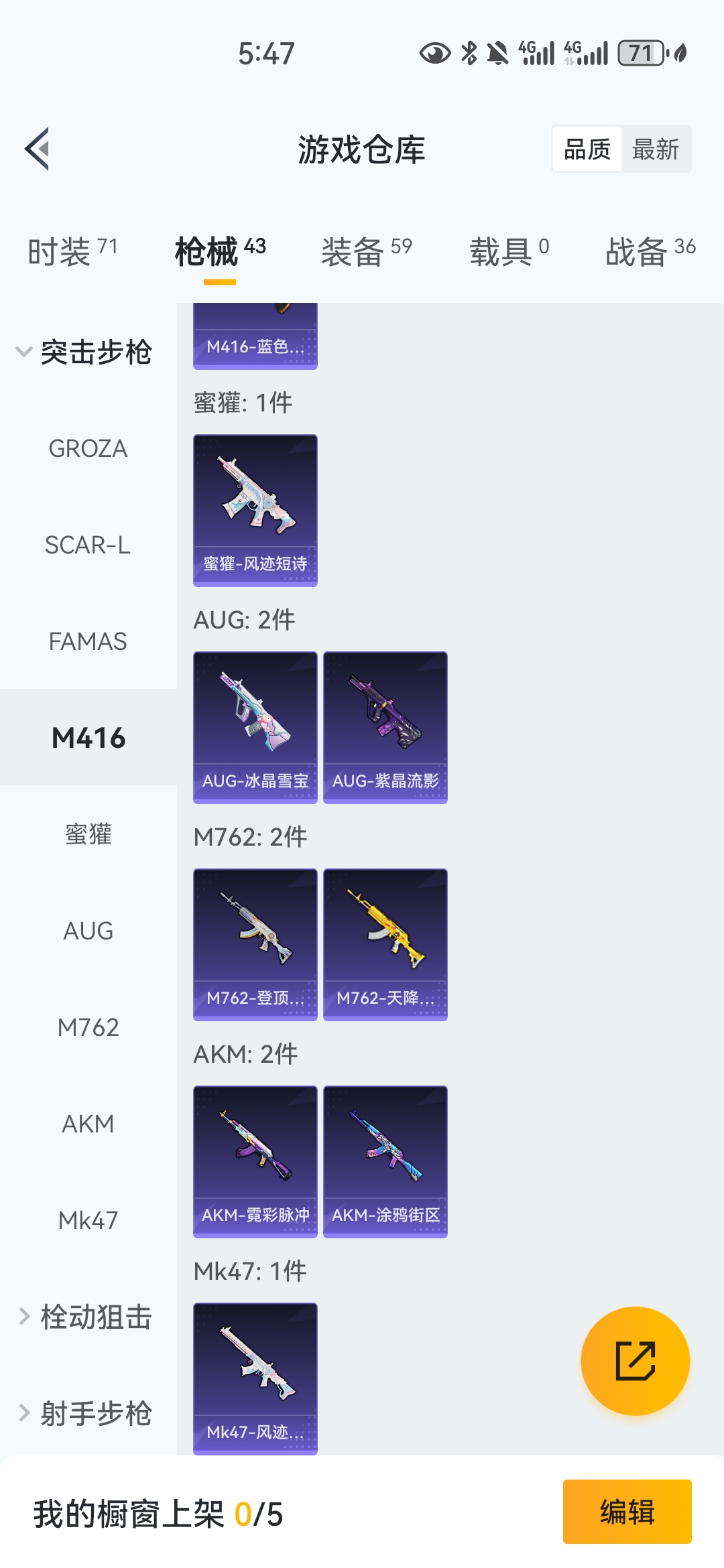Switch to the 装备 tab
The image size is (724, 1568).
pos(366,252)
